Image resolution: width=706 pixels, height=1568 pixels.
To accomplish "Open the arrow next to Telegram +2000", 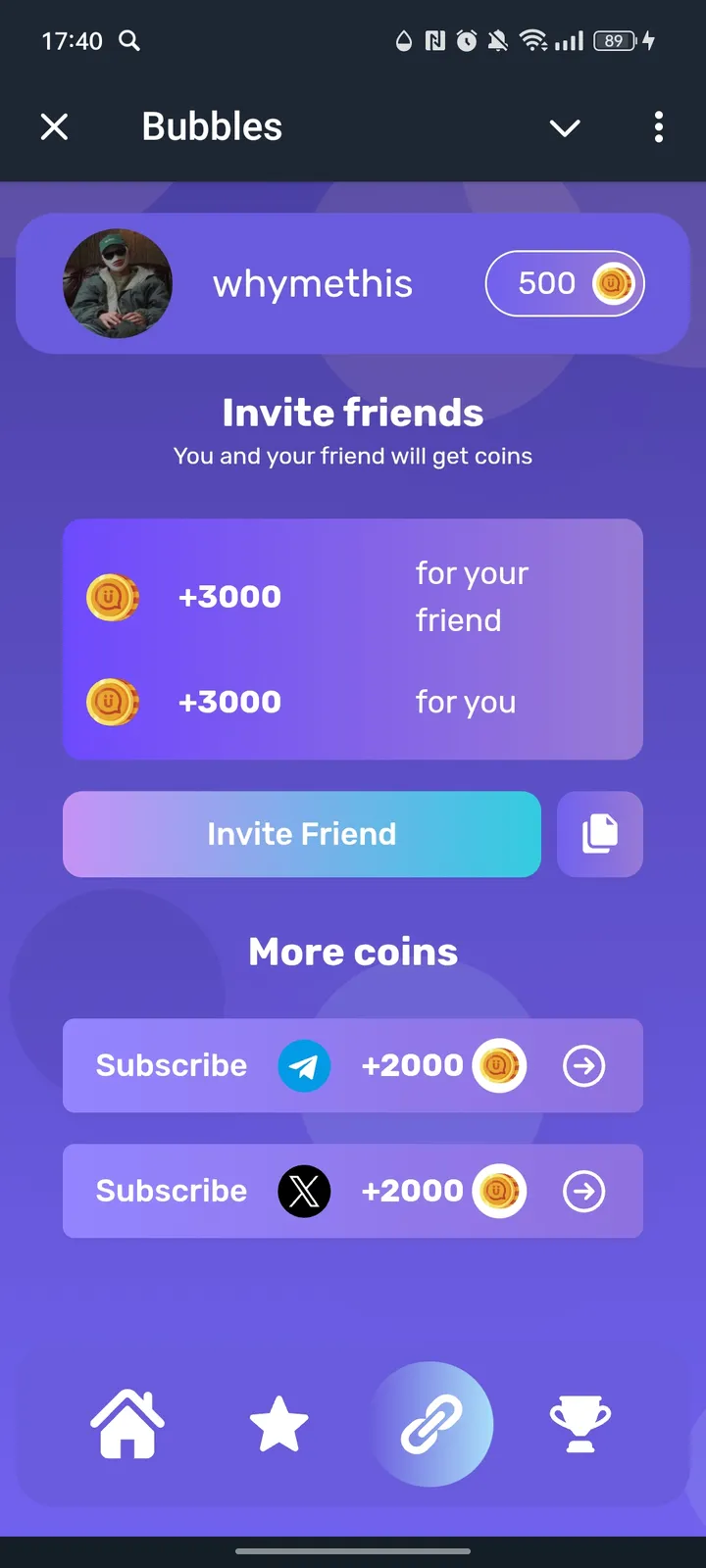I will click(584, 1065).
